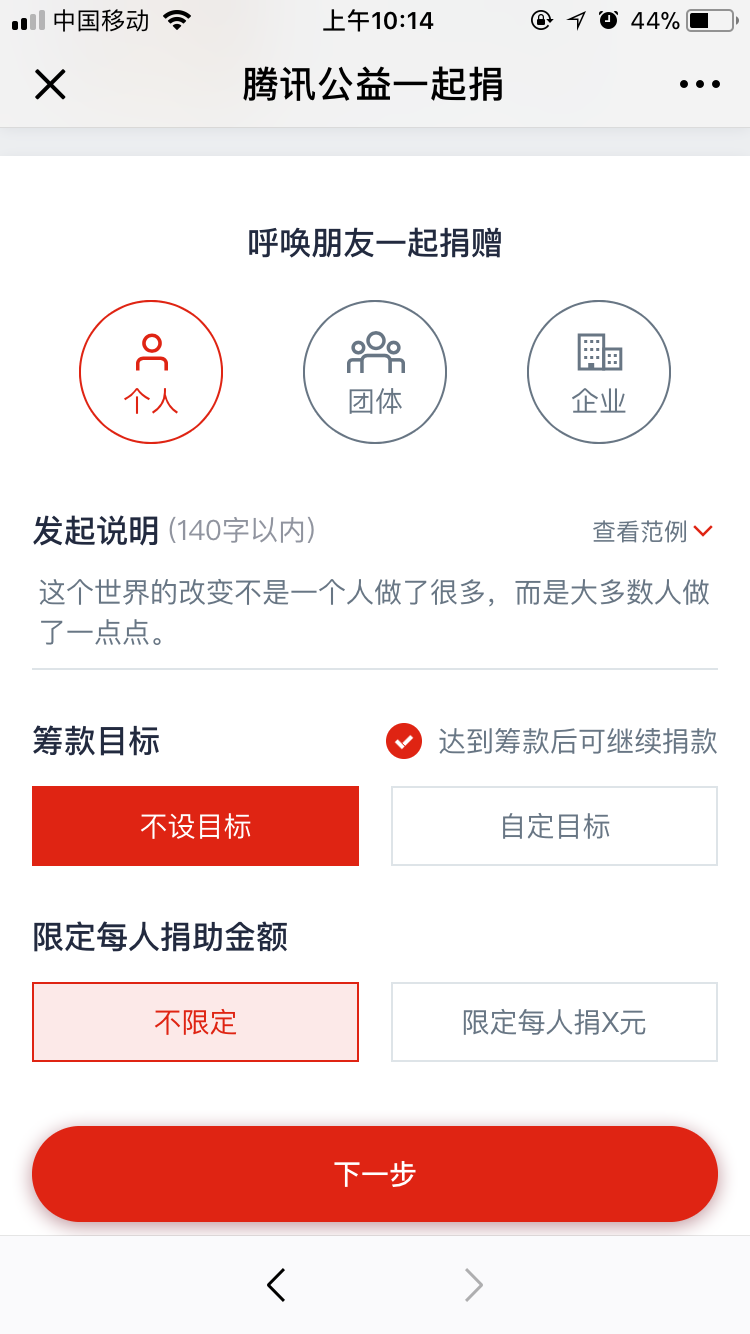Uncheck 达到筹款后可继续捐款
This screenshot has width=750, height=1334.
404,741
